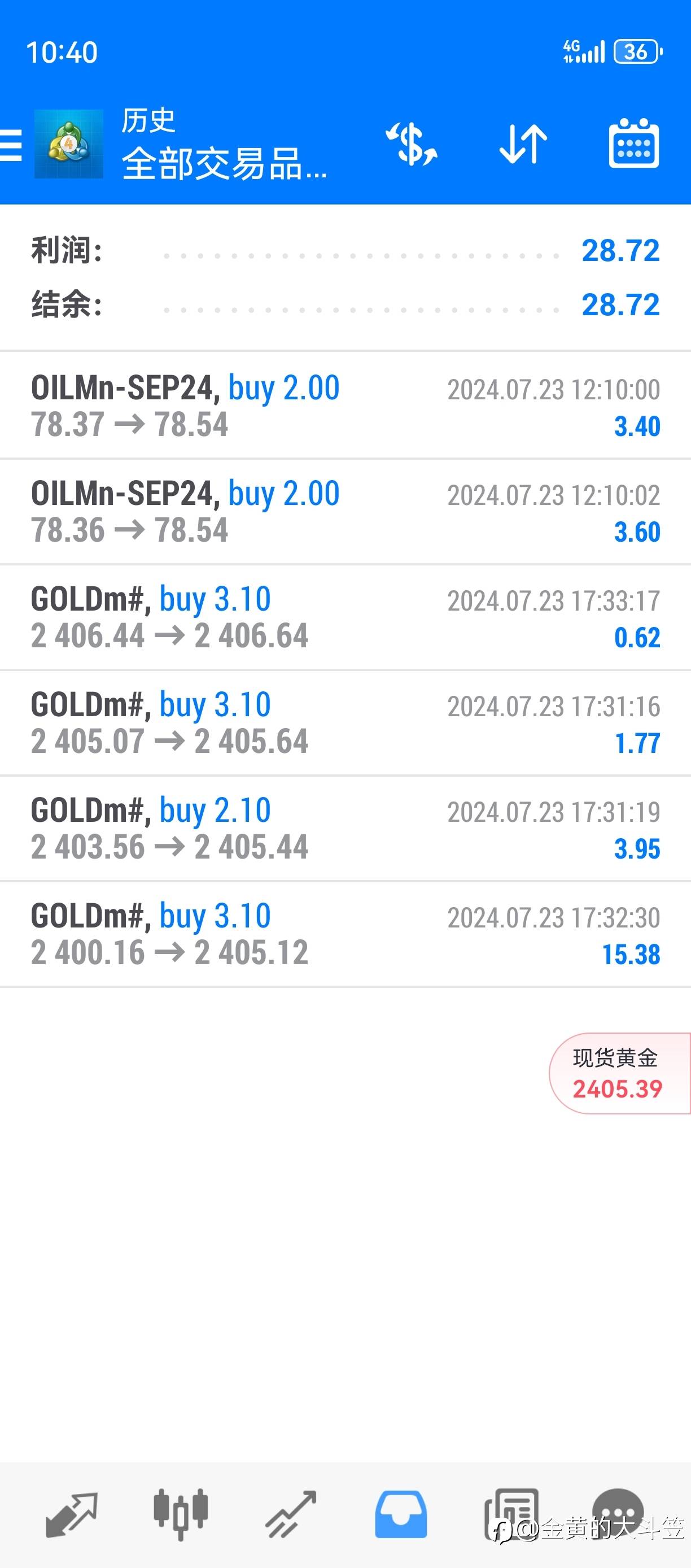Switch to the trade trend-line tab
The height and width of the screenshot is (1568, 691).
pos(291,1514)
